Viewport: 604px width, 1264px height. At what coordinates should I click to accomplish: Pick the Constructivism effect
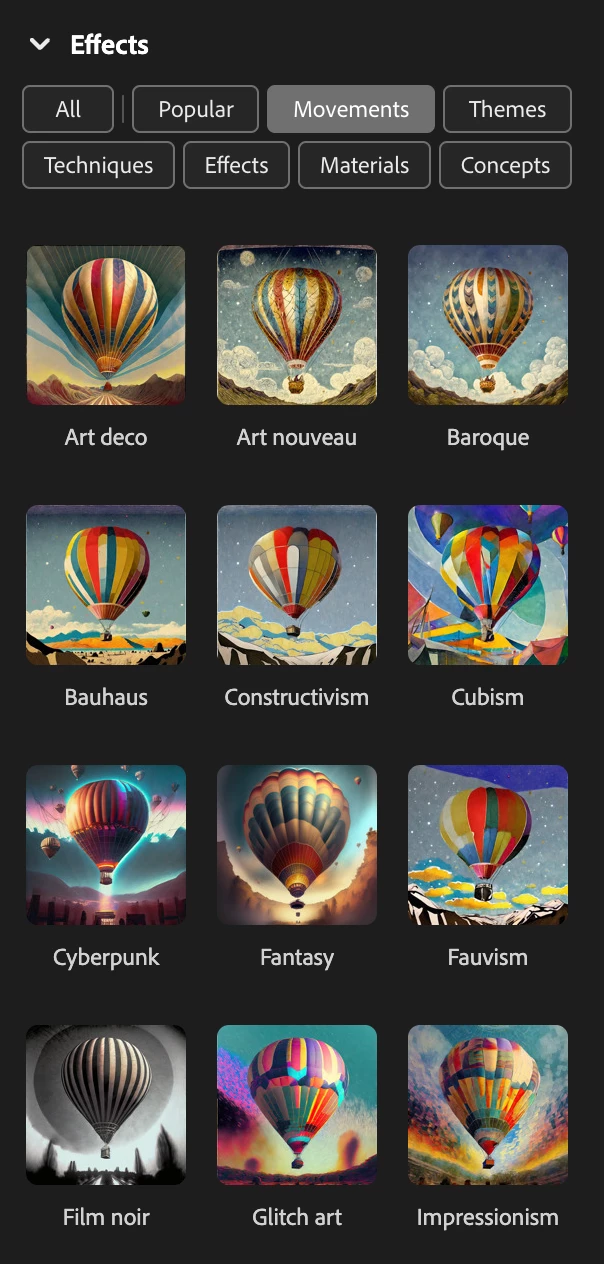[297, 586]
